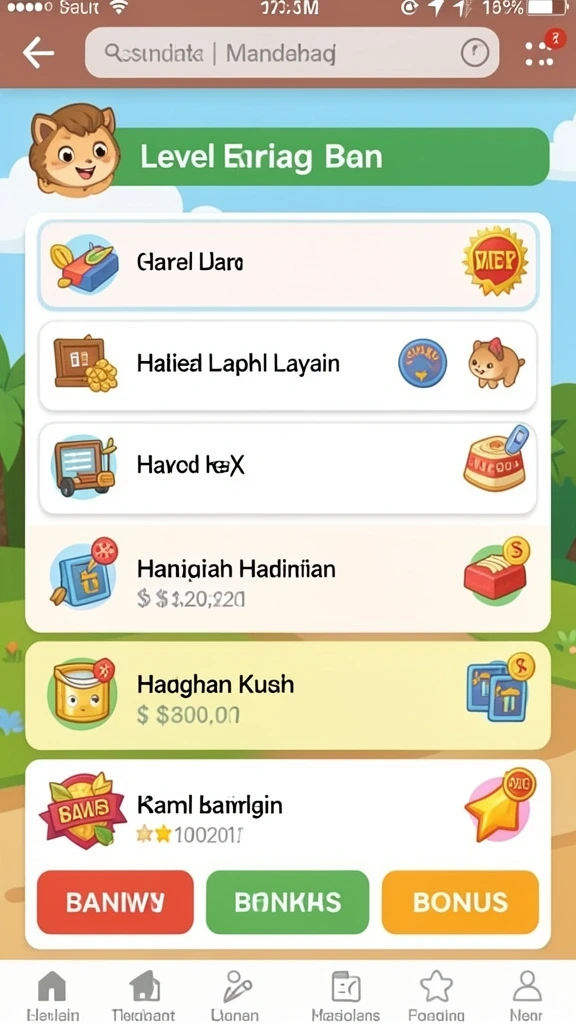The image size is (576, 1024).
Task: Tap the orange BONUS button
Action: pyautogui.click(x=460, y=902)
